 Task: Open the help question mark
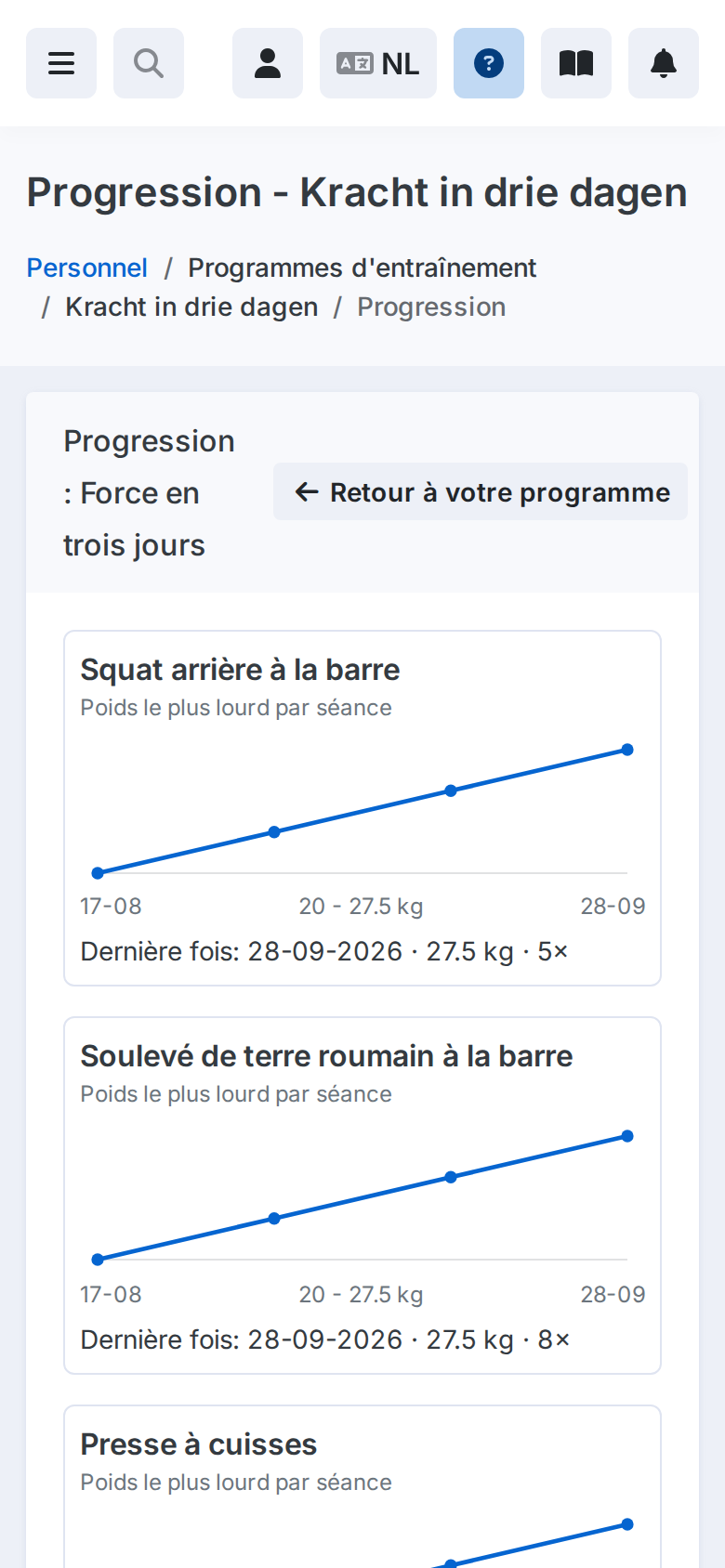coord(489,63)
